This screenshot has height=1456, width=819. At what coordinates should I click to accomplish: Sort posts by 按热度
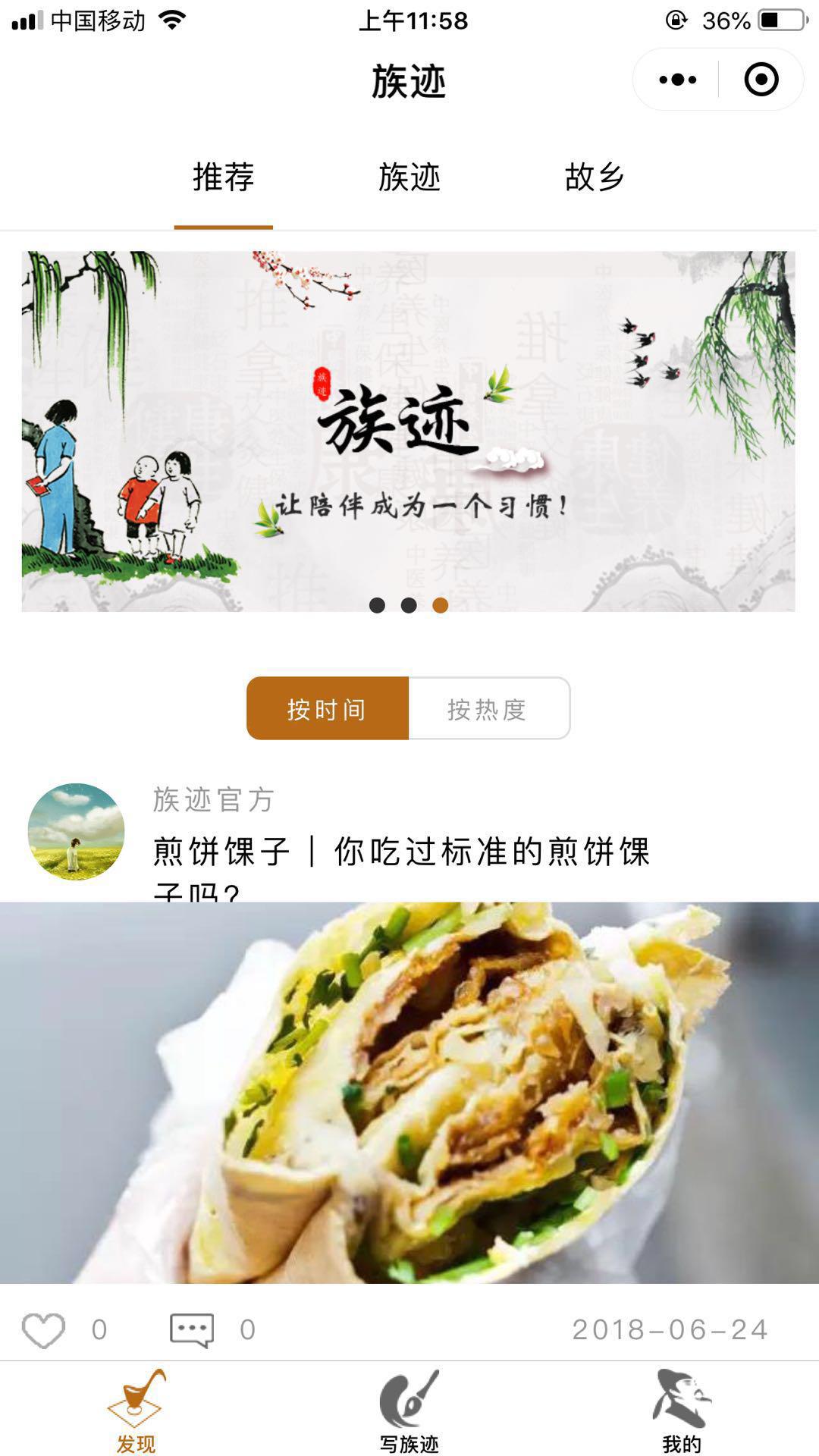(488, 709)
